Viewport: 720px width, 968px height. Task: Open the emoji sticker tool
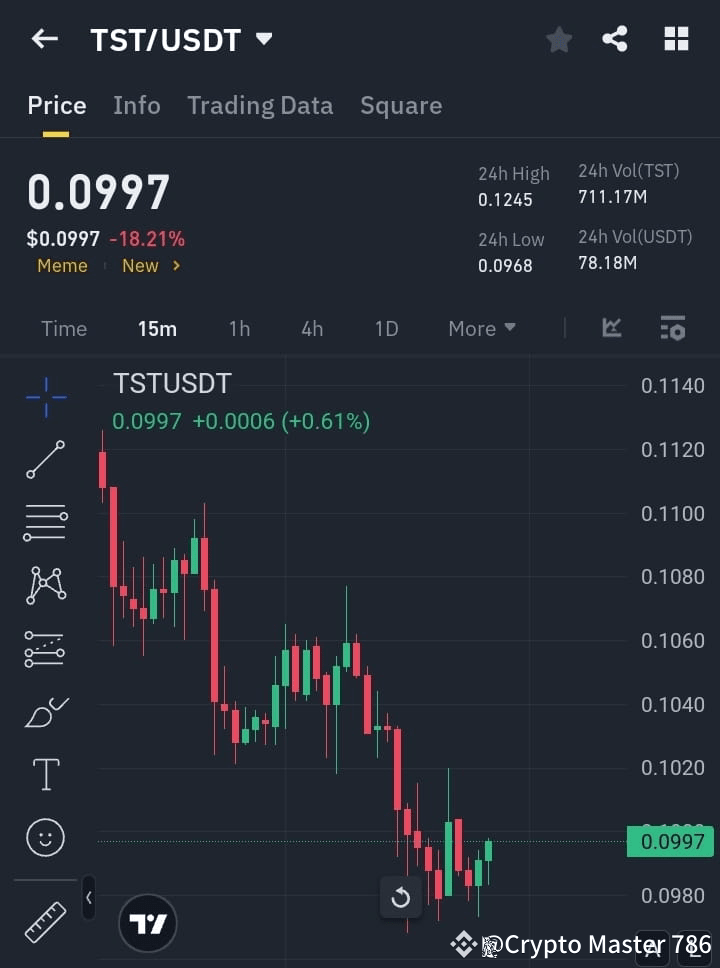tap(45, 837)
